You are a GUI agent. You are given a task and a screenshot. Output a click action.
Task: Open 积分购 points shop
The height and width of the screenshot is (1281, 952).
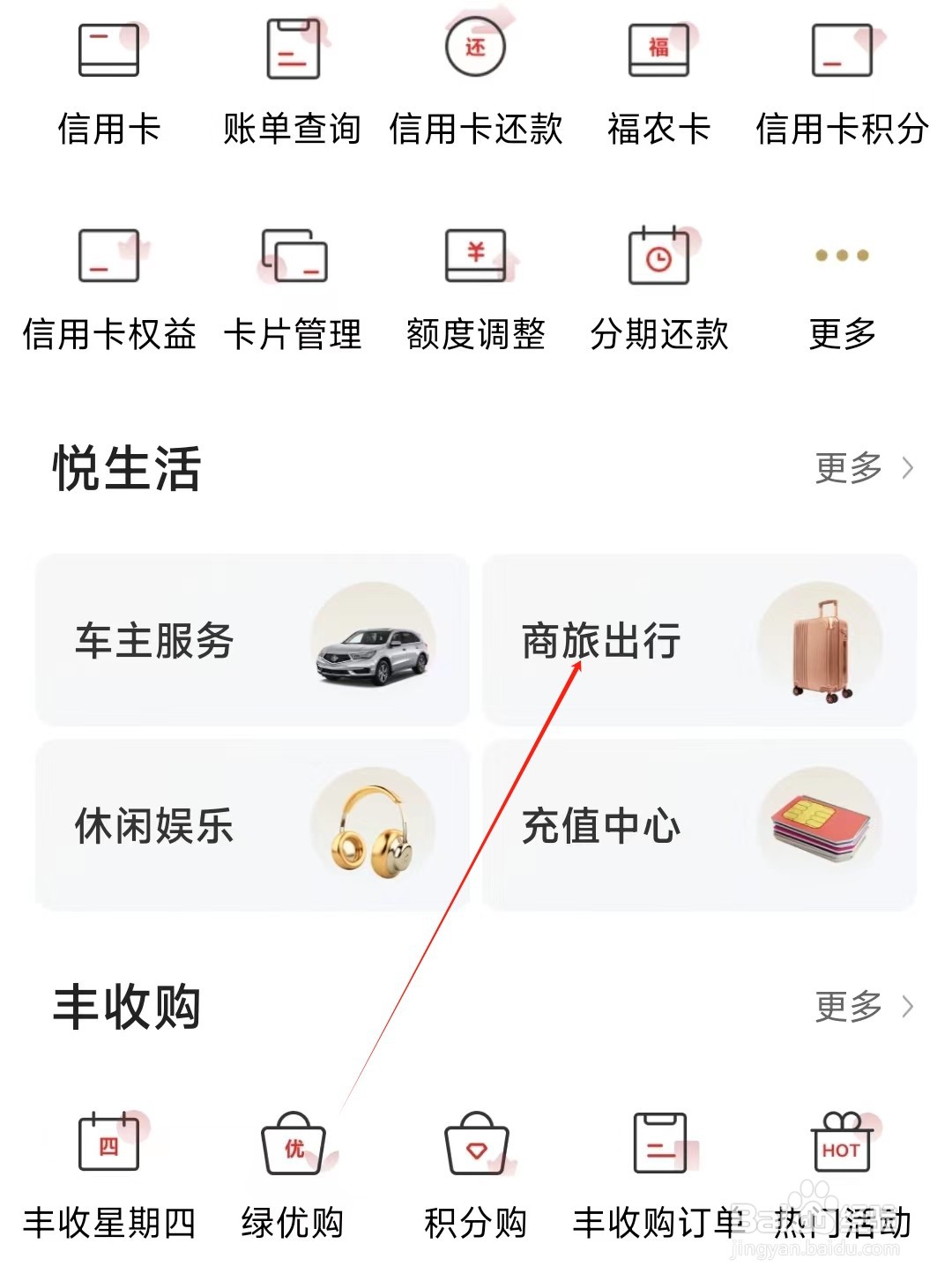476,1177
